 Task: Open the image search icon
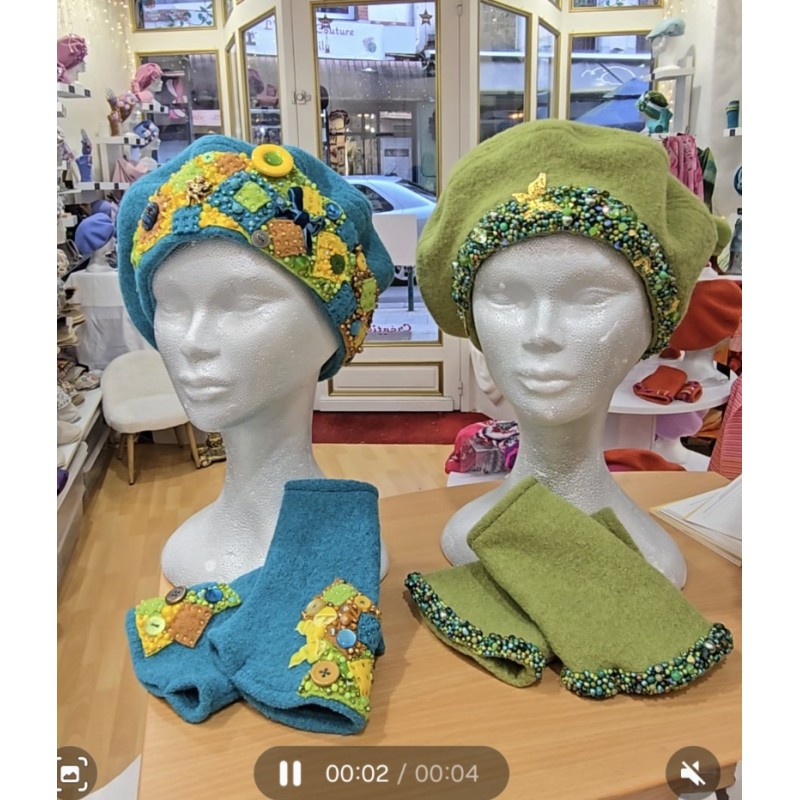click(75, 772)
